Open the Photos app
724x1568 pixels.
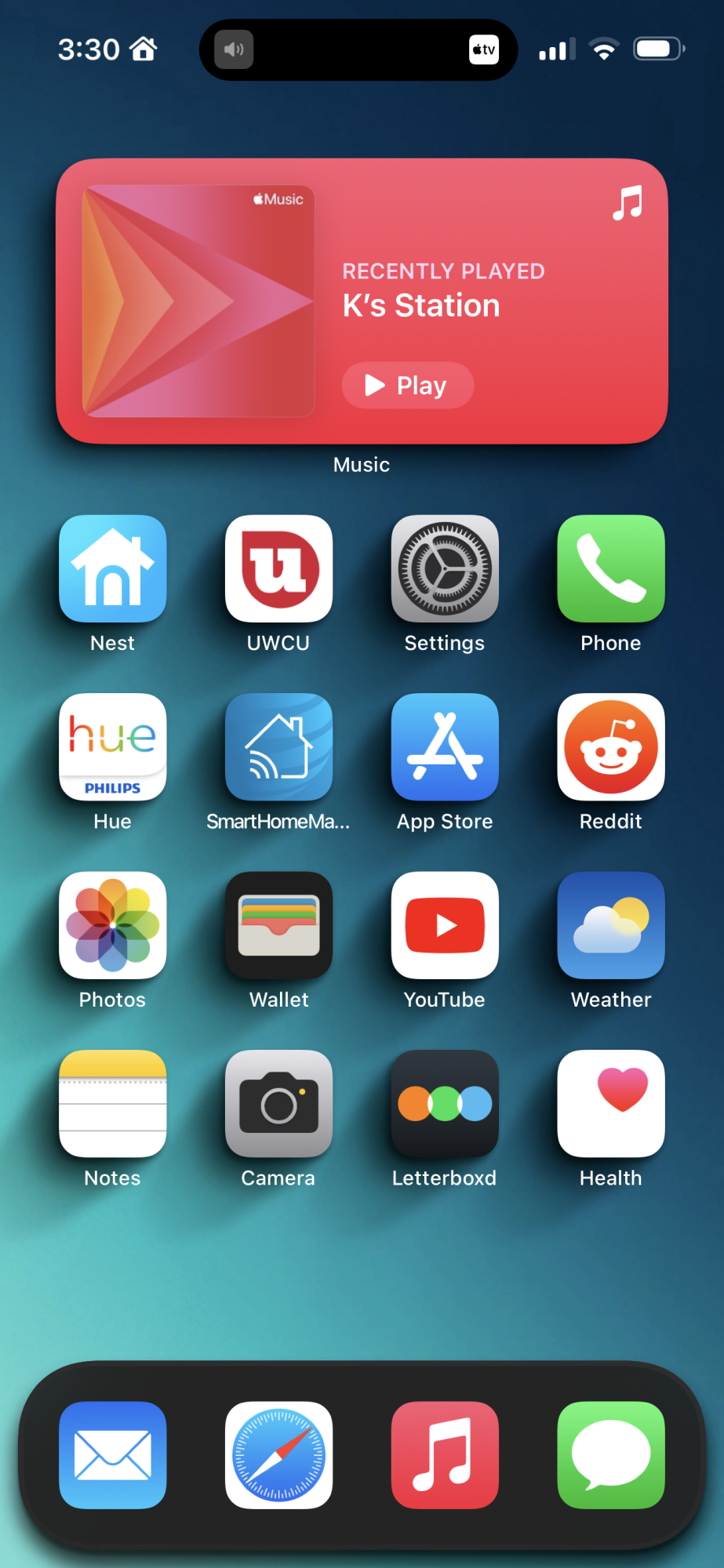pyautogui.click(x=113, y=925)
